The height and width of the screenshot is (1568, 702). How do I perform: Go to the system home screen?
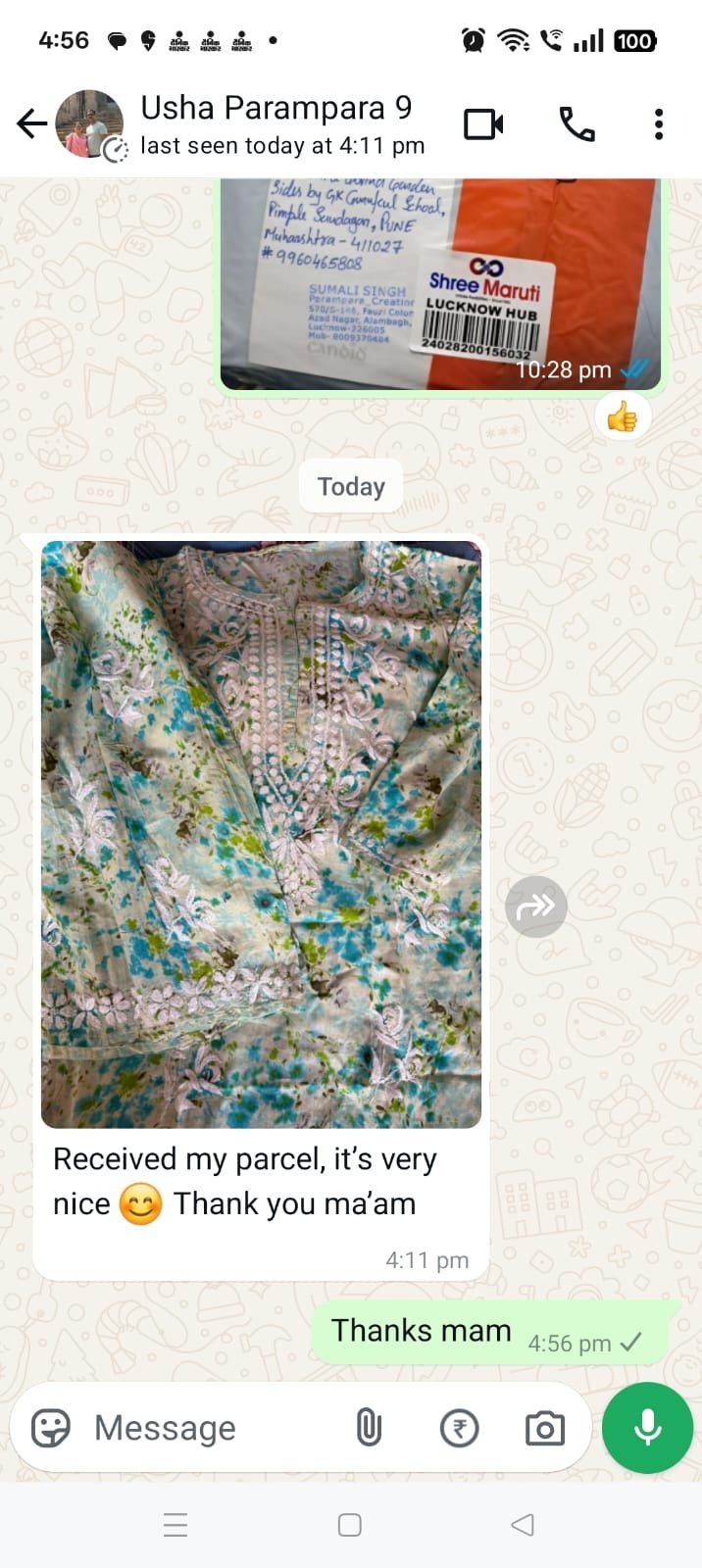pyautogui.click(x=350, y=1525)
